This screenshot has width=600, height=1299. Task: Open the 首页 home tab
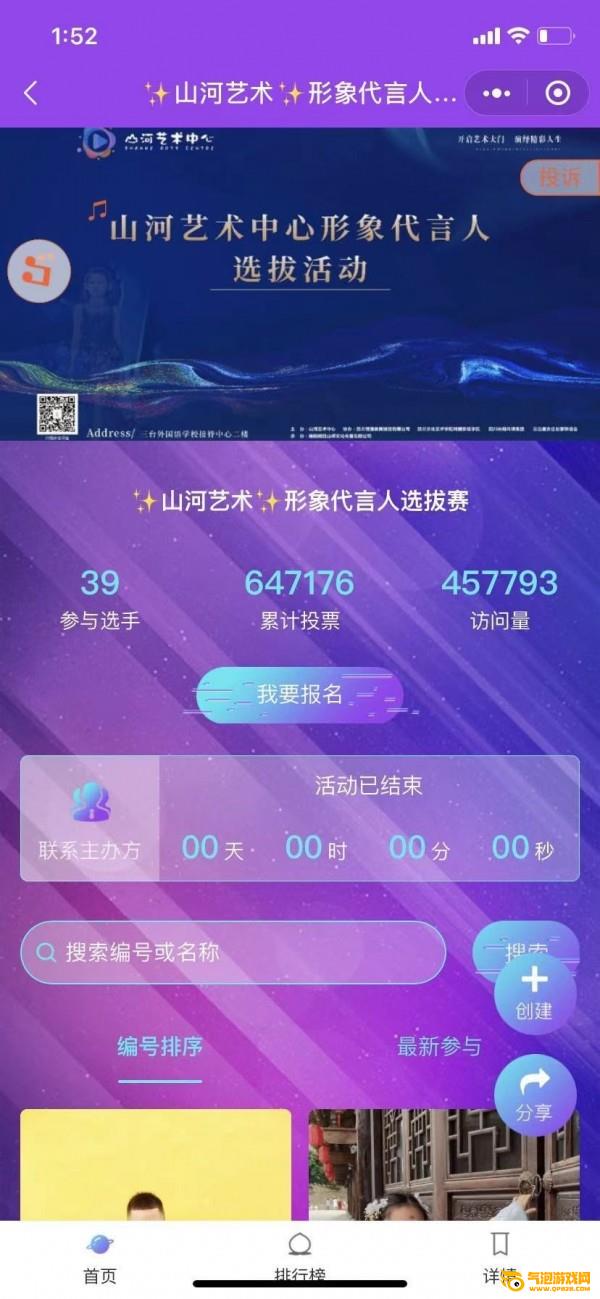[x=99, y=1258]
